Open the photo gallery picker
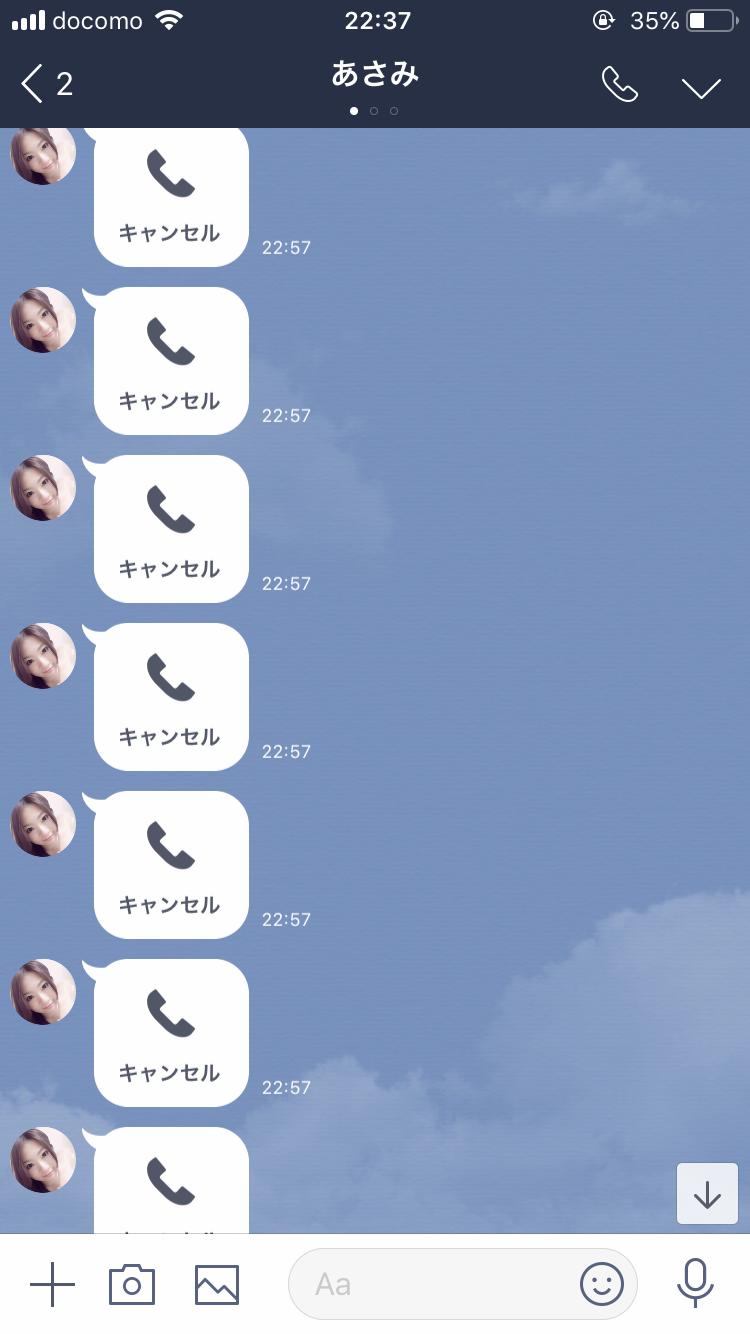This screenshot has width=750, height=1334. pos(217,1285)
